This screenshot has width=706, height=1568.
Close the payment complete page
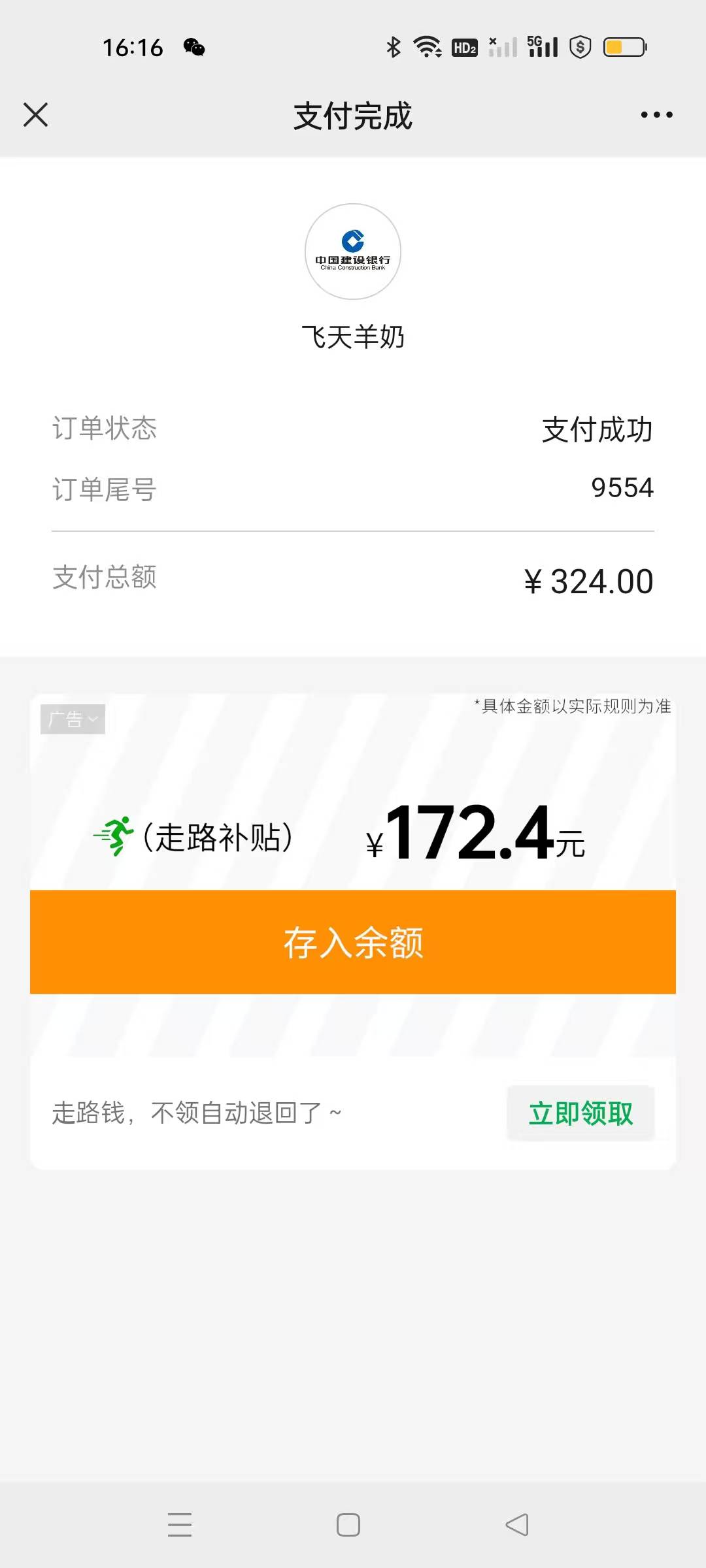point(36,115)
